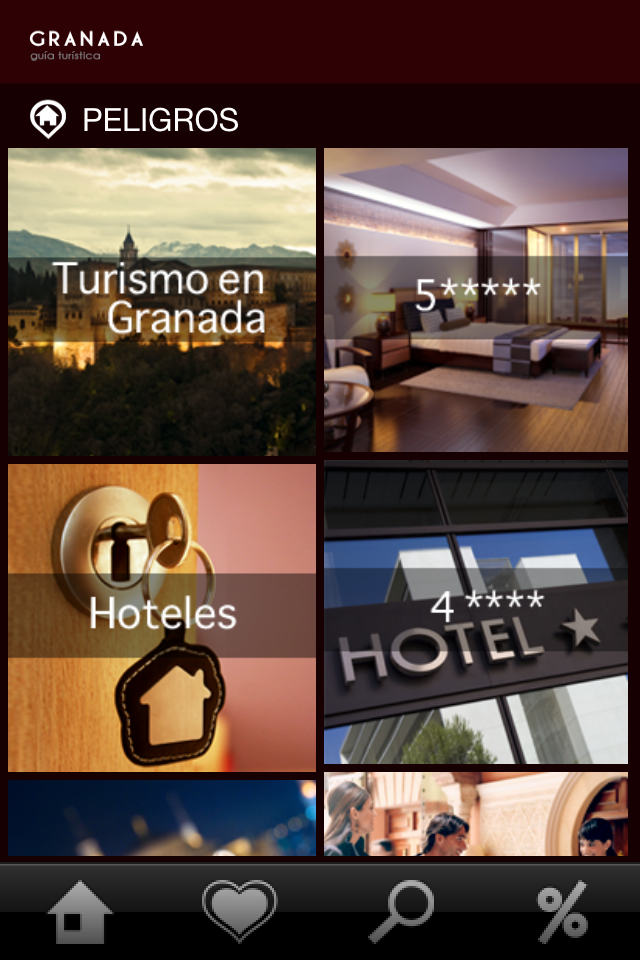Open the Turismo en Granada tile

(162, 302)
